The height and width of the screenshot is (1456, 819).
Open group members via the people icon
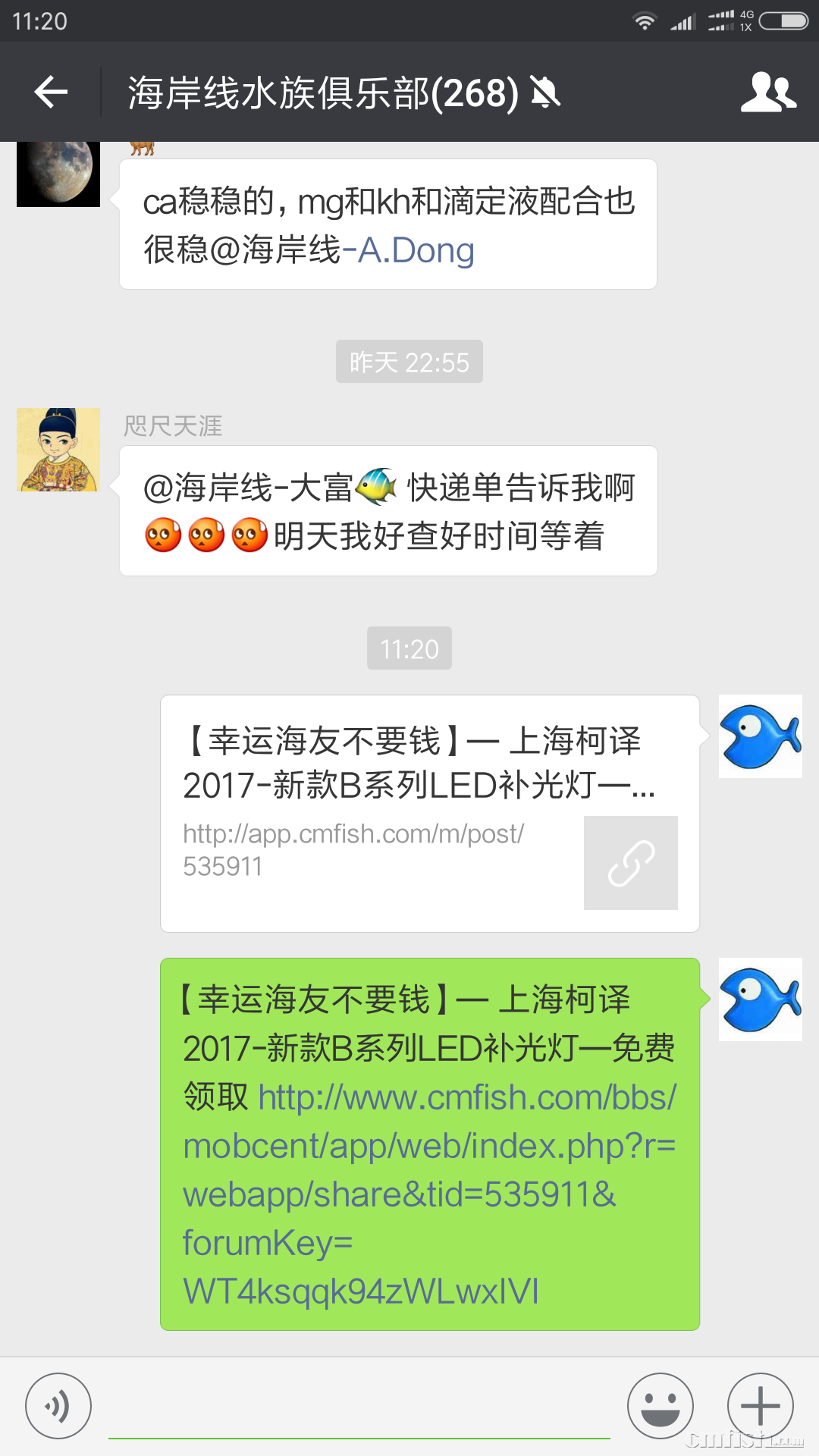tap(768, 91)
